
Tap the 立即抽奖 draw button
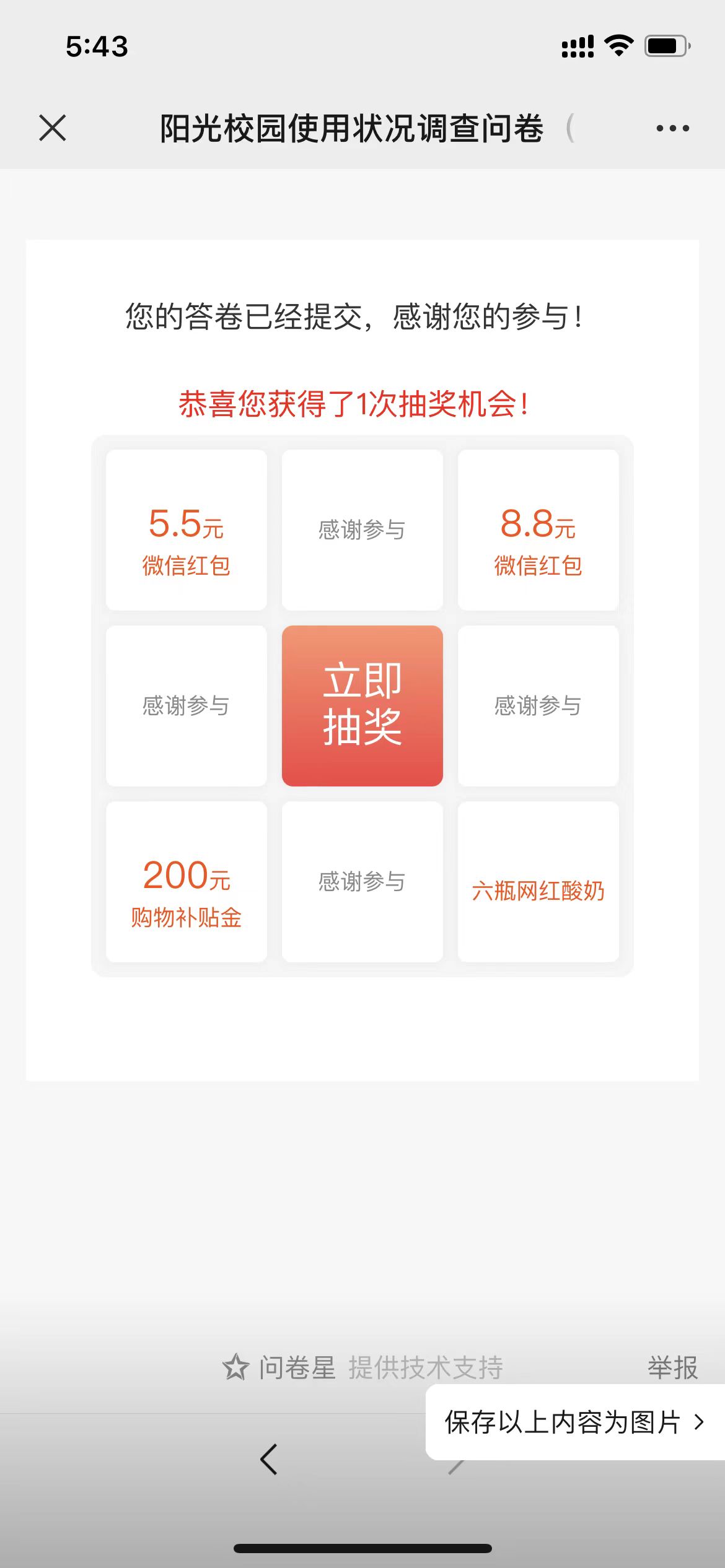362,705
